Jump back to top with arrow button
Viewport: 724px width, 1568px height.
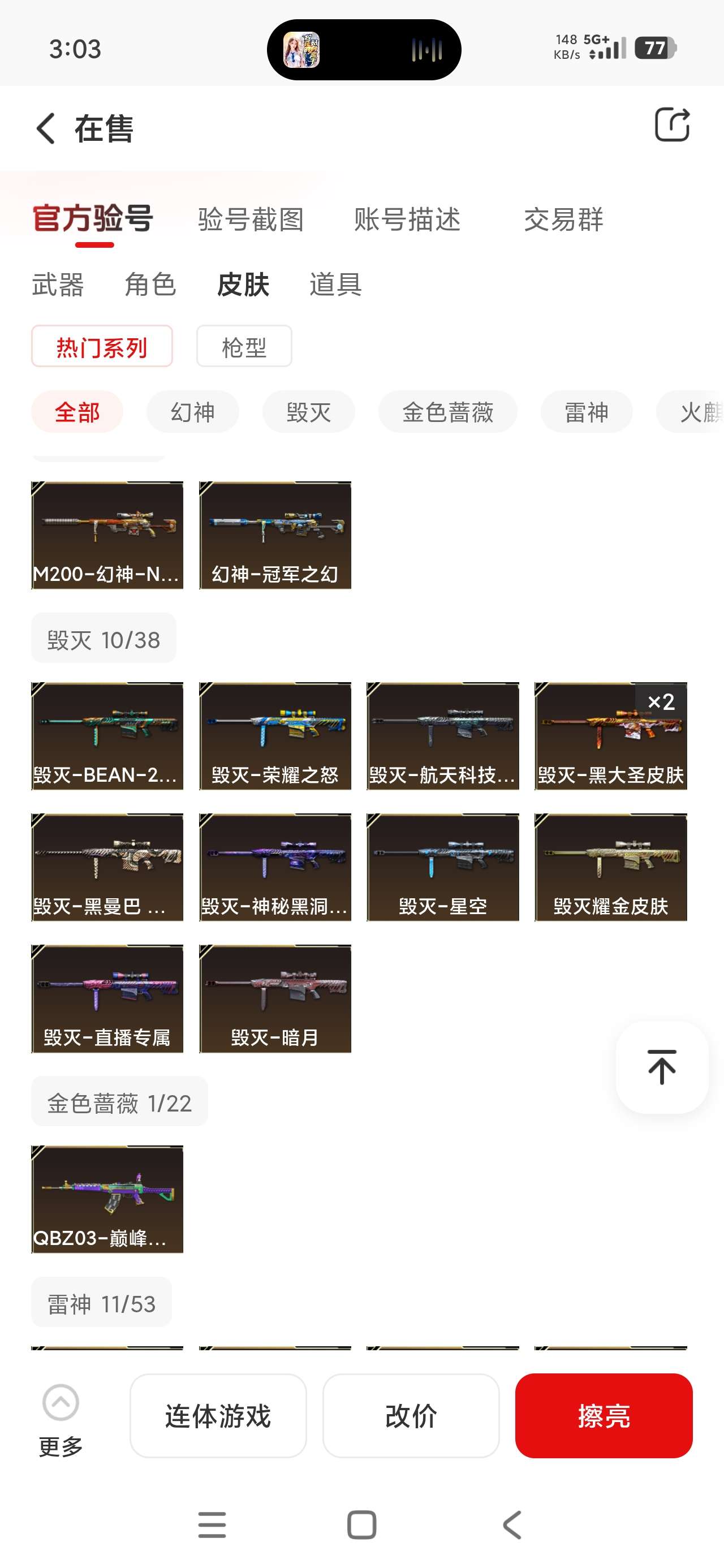click(x=662, y=1067)
